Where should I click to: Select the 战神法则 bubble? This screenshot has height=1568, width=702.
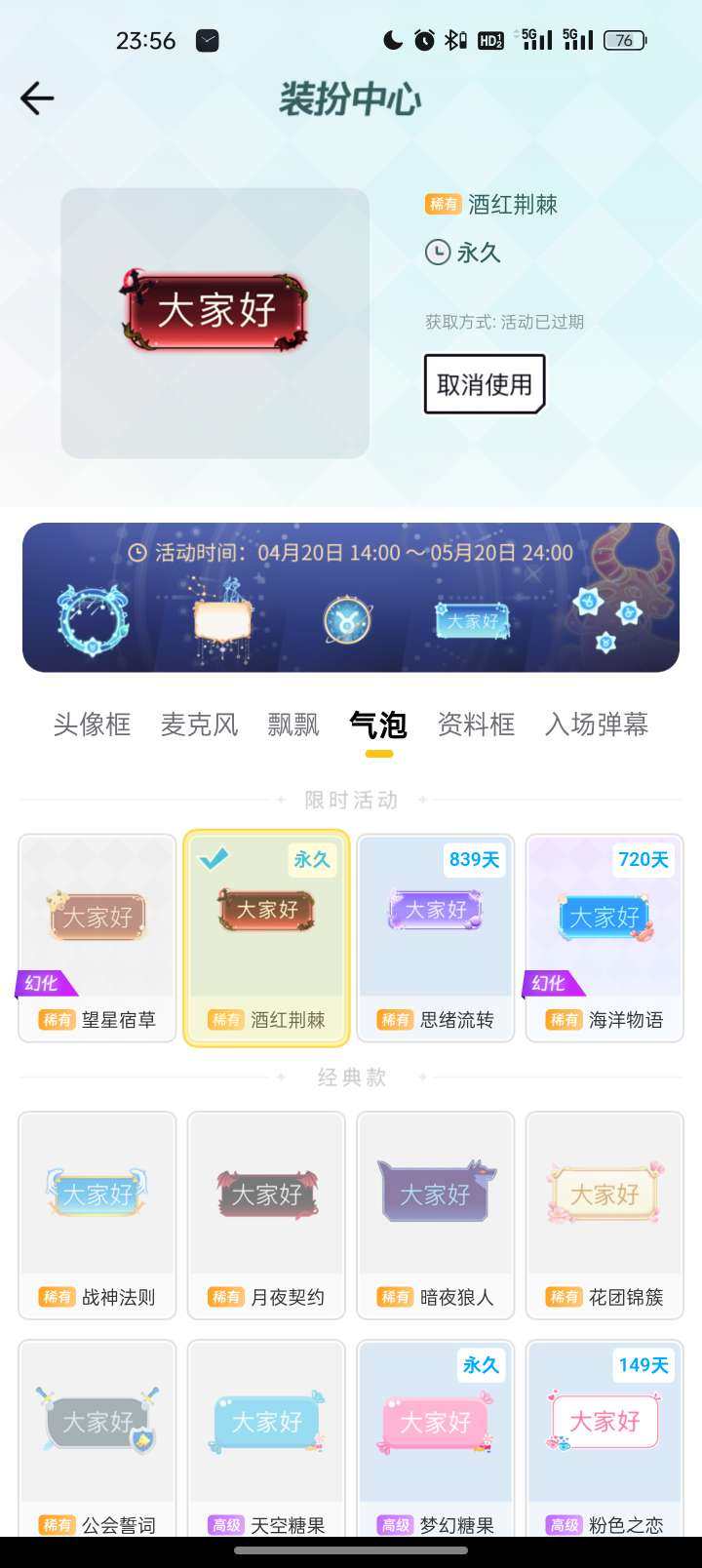[97, 1215]
